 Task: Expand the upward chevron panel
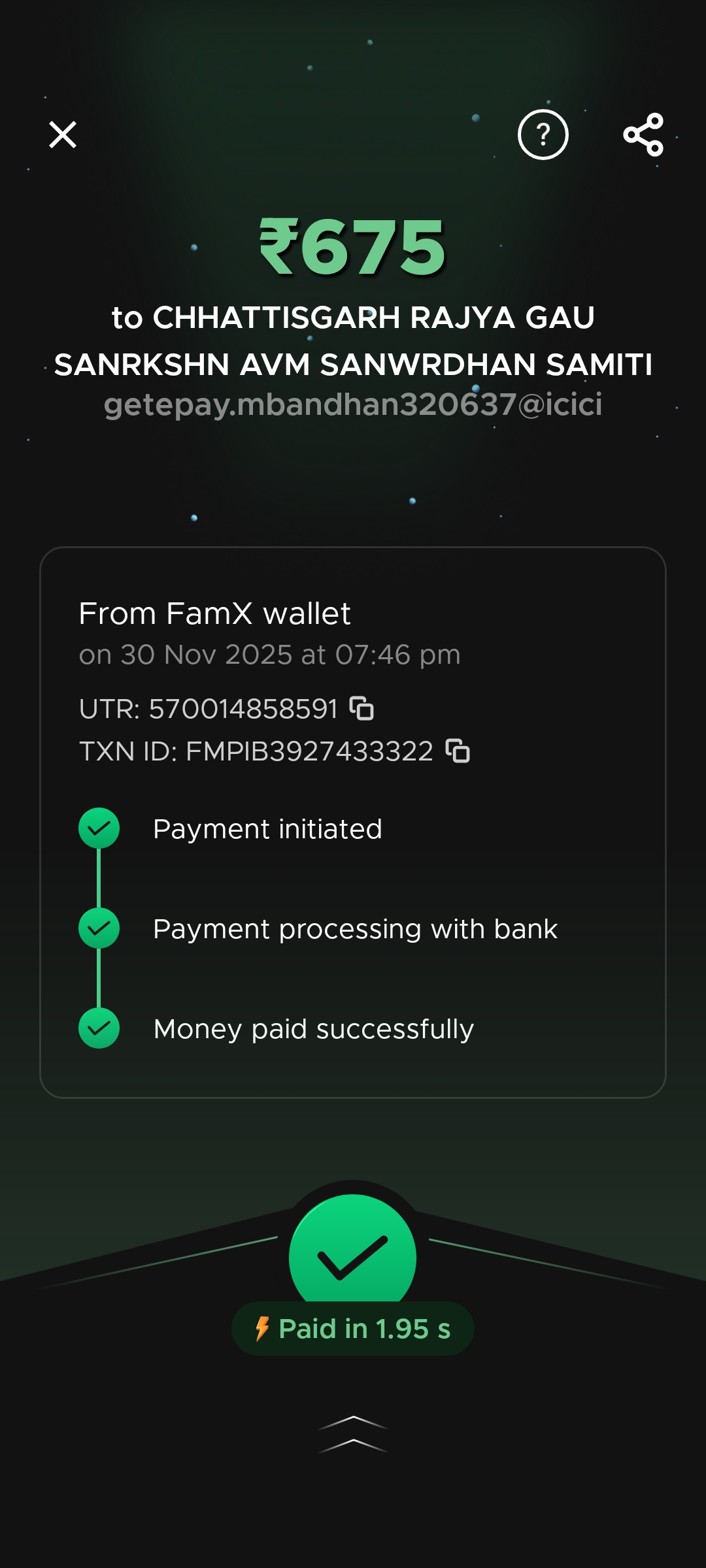point(353,1433)
